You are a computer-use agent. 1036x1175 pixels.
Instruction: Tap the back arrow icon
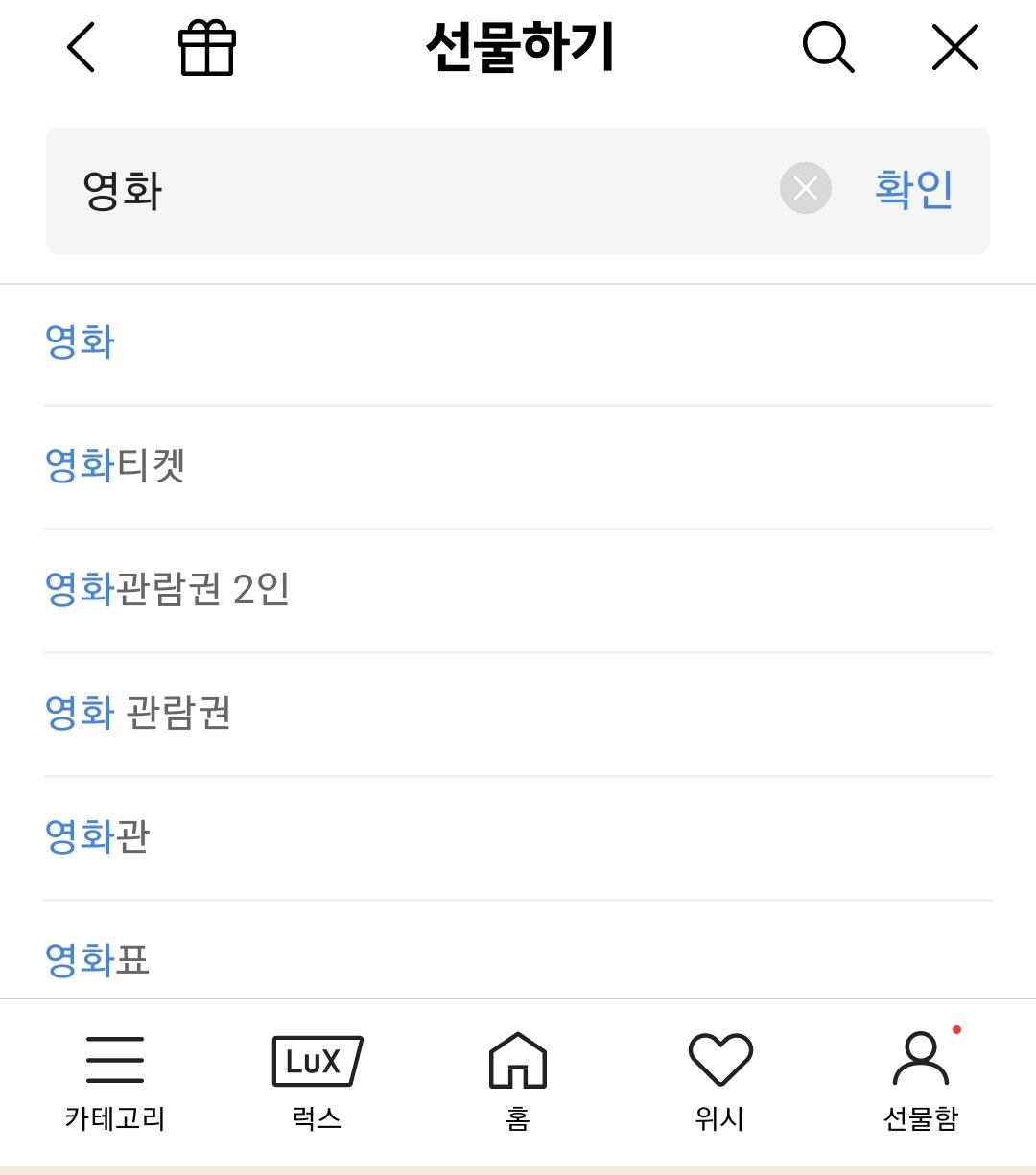pos(82,47)
